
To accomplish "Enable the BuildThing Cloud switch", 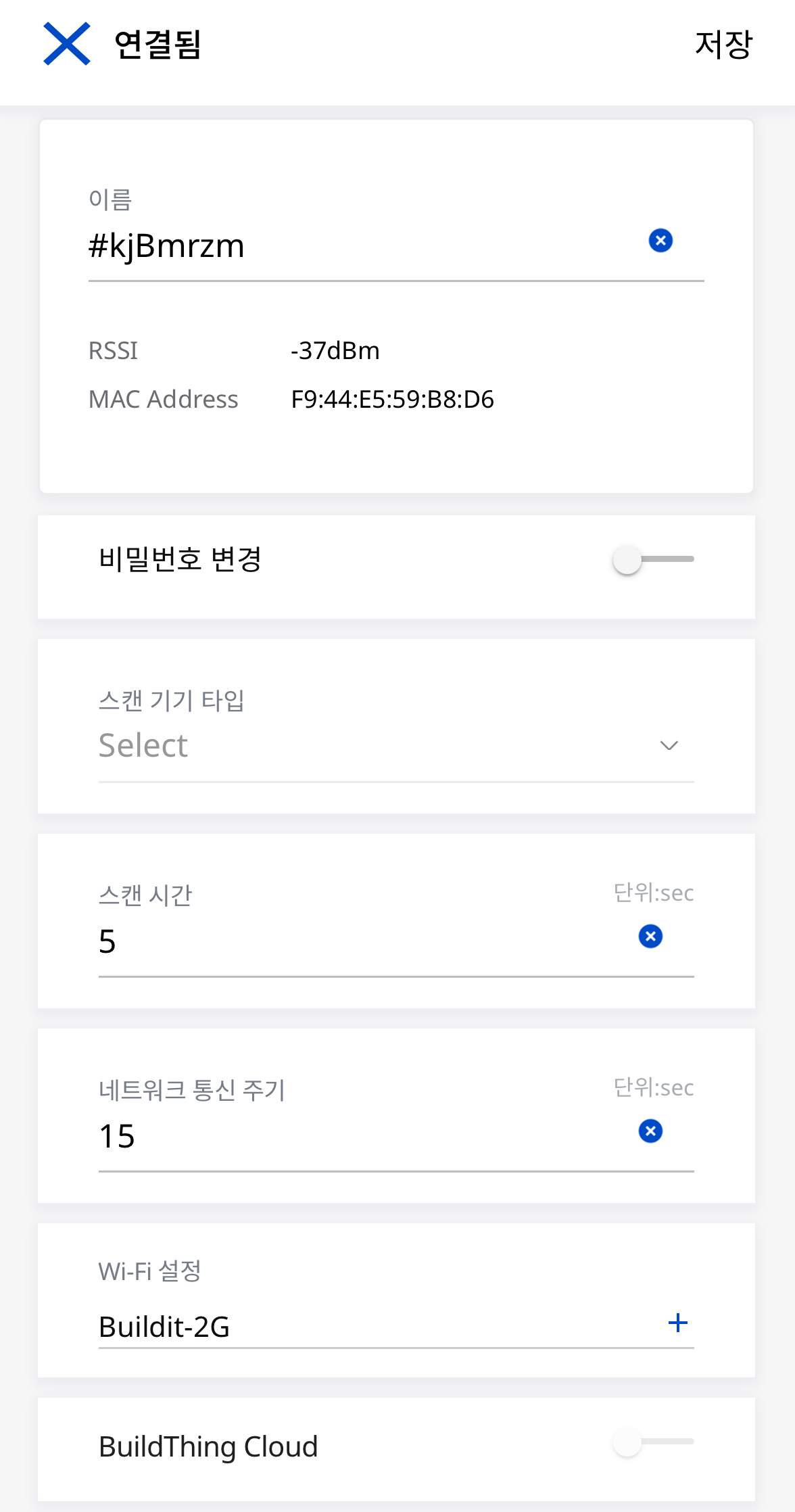I will tap(652, 1443).
